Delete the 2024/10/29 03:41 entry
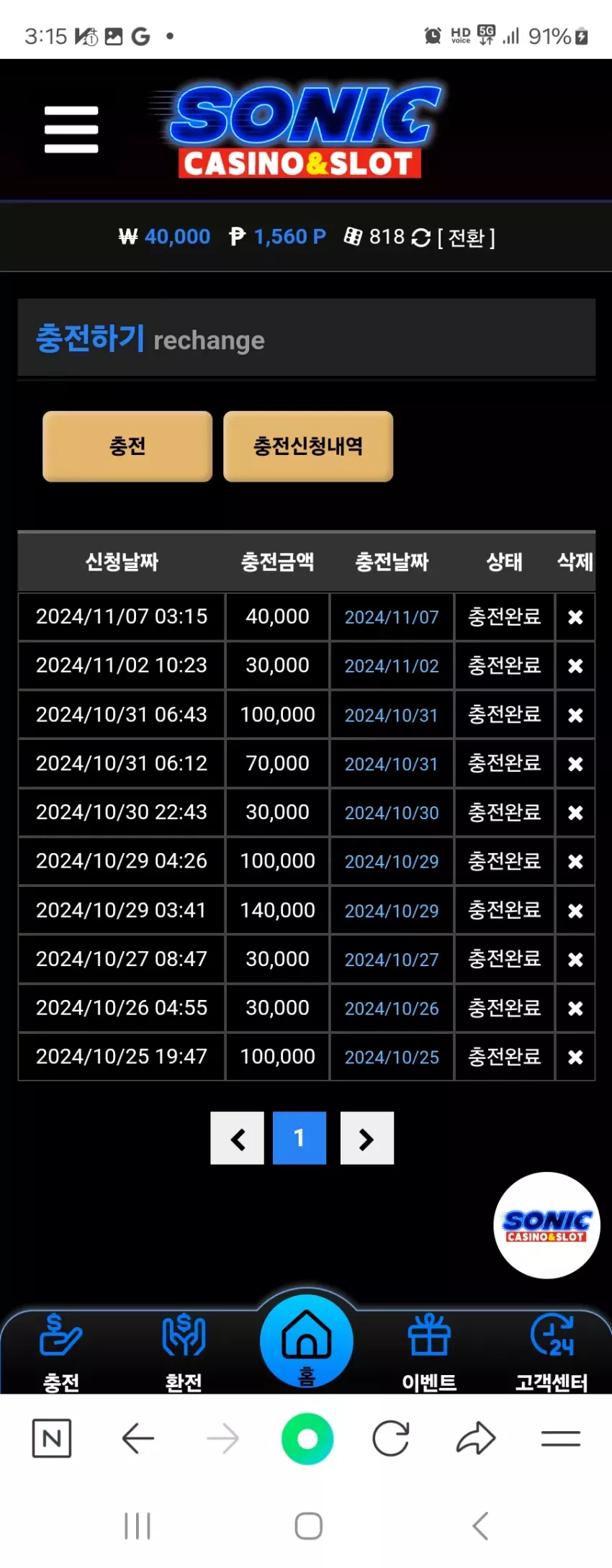612x1568 pixels. [575, 911]
